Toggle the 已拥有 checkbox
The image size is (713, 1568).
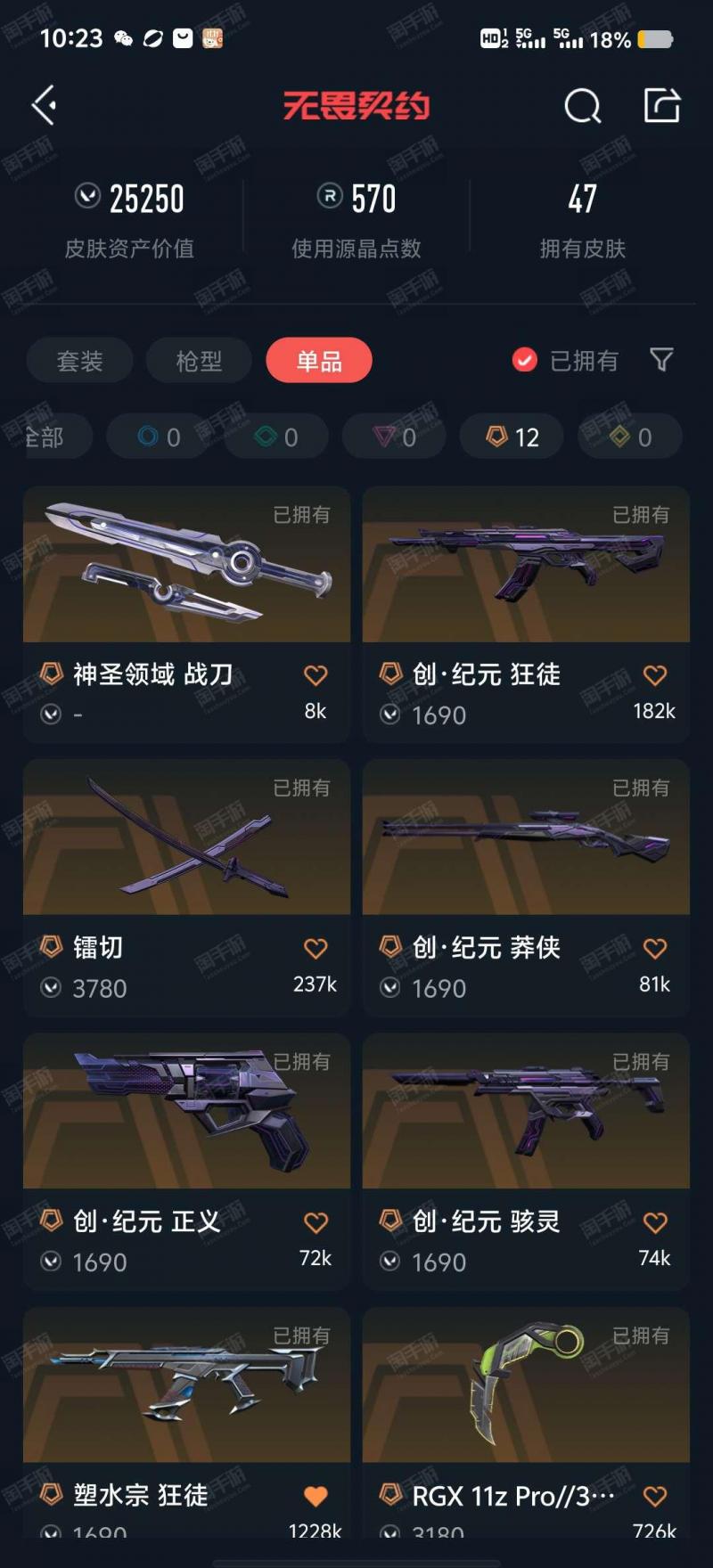[525, 360]
